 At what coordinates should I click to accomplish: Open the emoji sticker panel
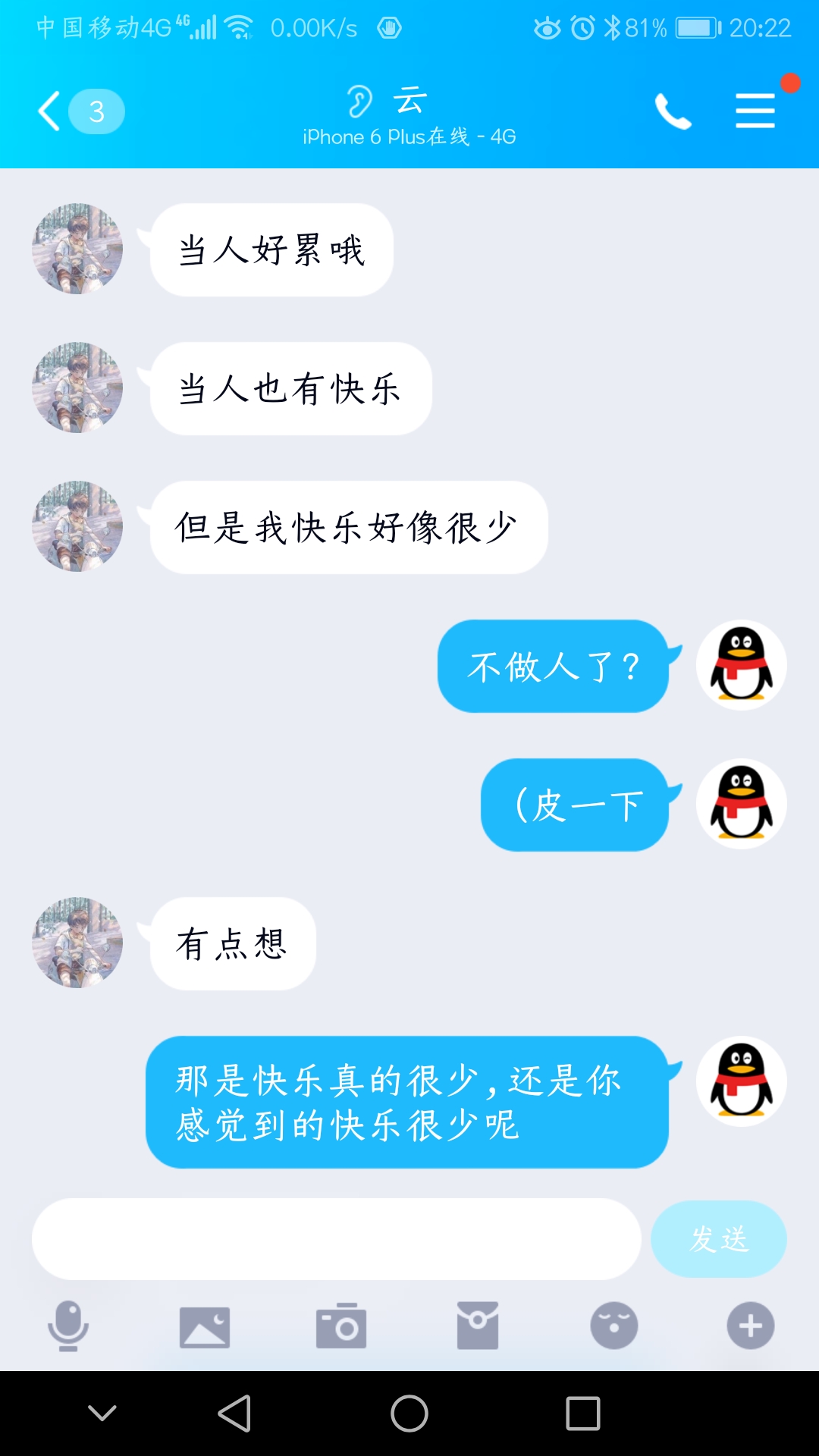pos(613,1326)
